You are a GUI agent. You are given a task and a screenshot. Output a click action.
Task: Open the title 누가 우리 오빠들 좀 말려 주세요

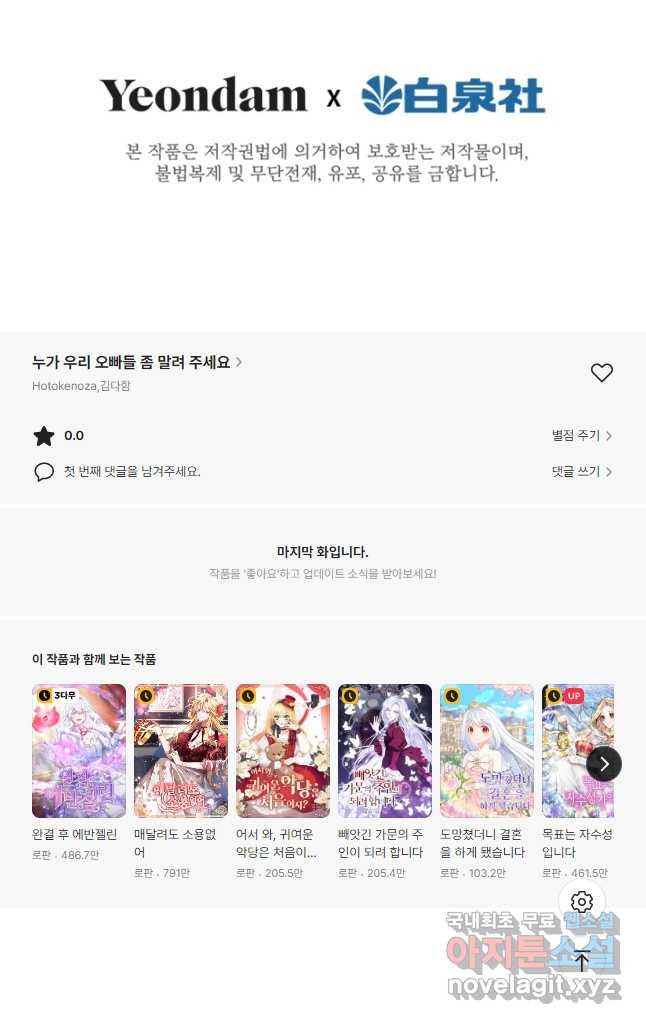(137, 362)
